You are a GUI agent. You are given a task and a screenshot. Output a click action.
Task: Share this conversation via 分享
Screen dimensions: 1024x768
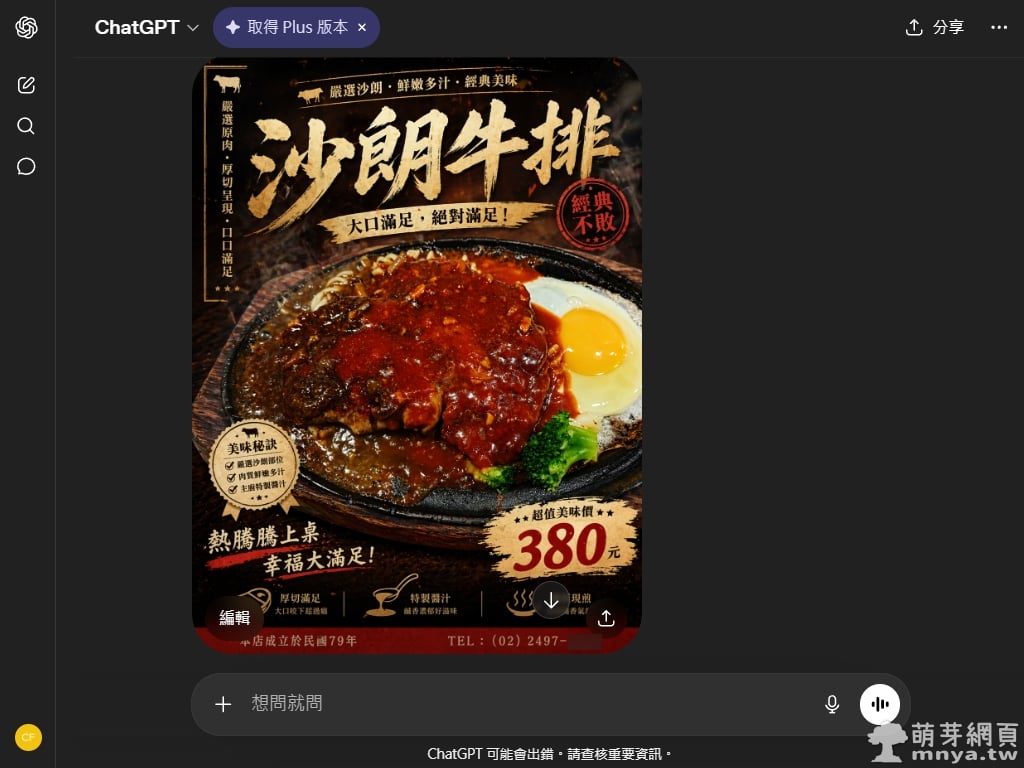pos(934,28)
